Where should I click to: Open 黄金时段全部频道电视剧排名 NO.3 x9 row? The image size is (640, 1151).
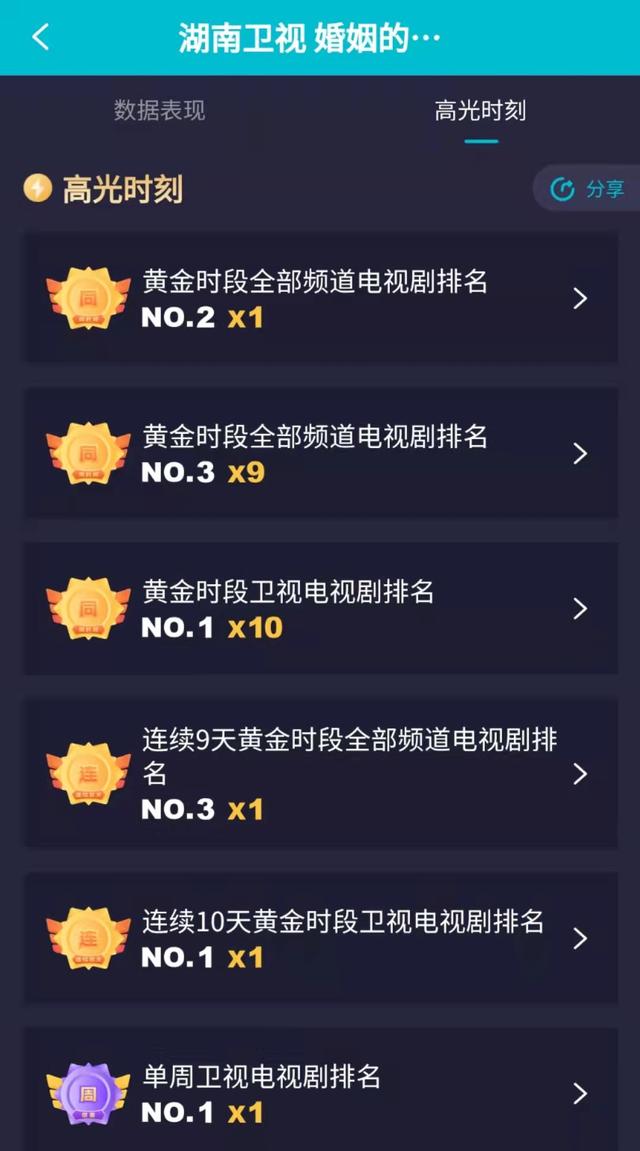tap(321, 453)
